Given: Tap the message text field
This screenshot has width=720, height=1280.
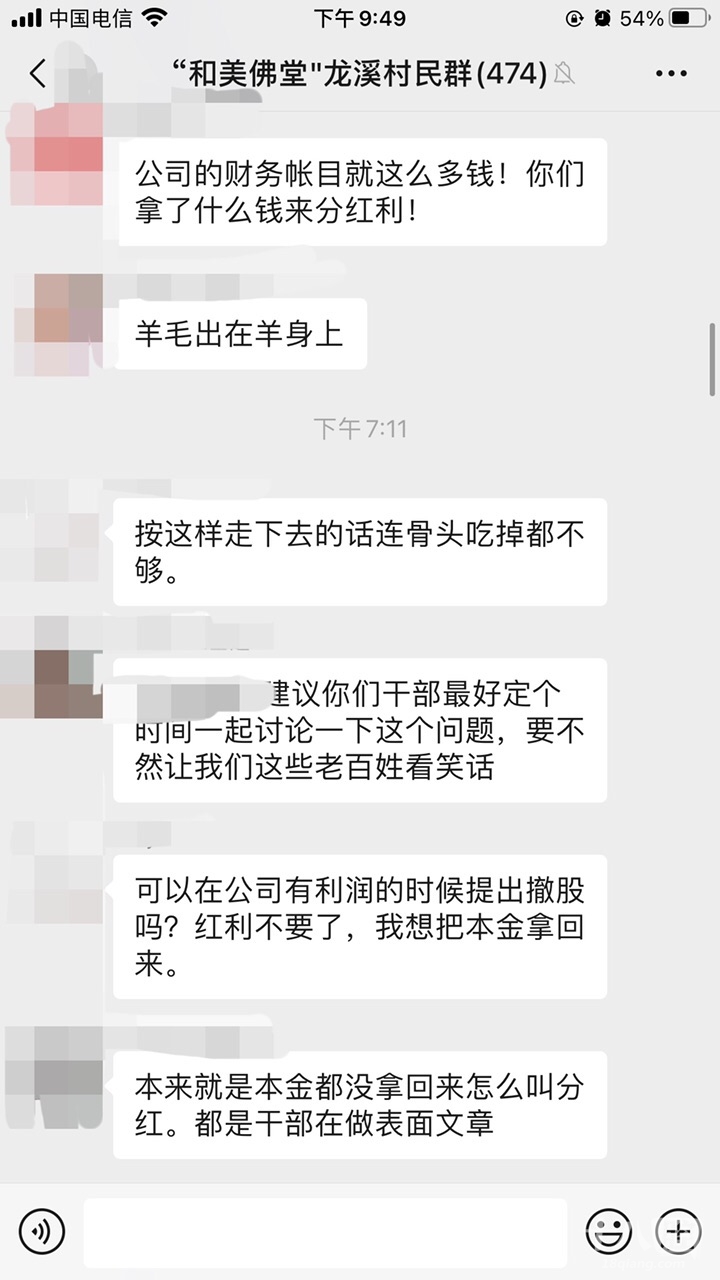Looking at the screenshot, I should (x=324, y=1231).
